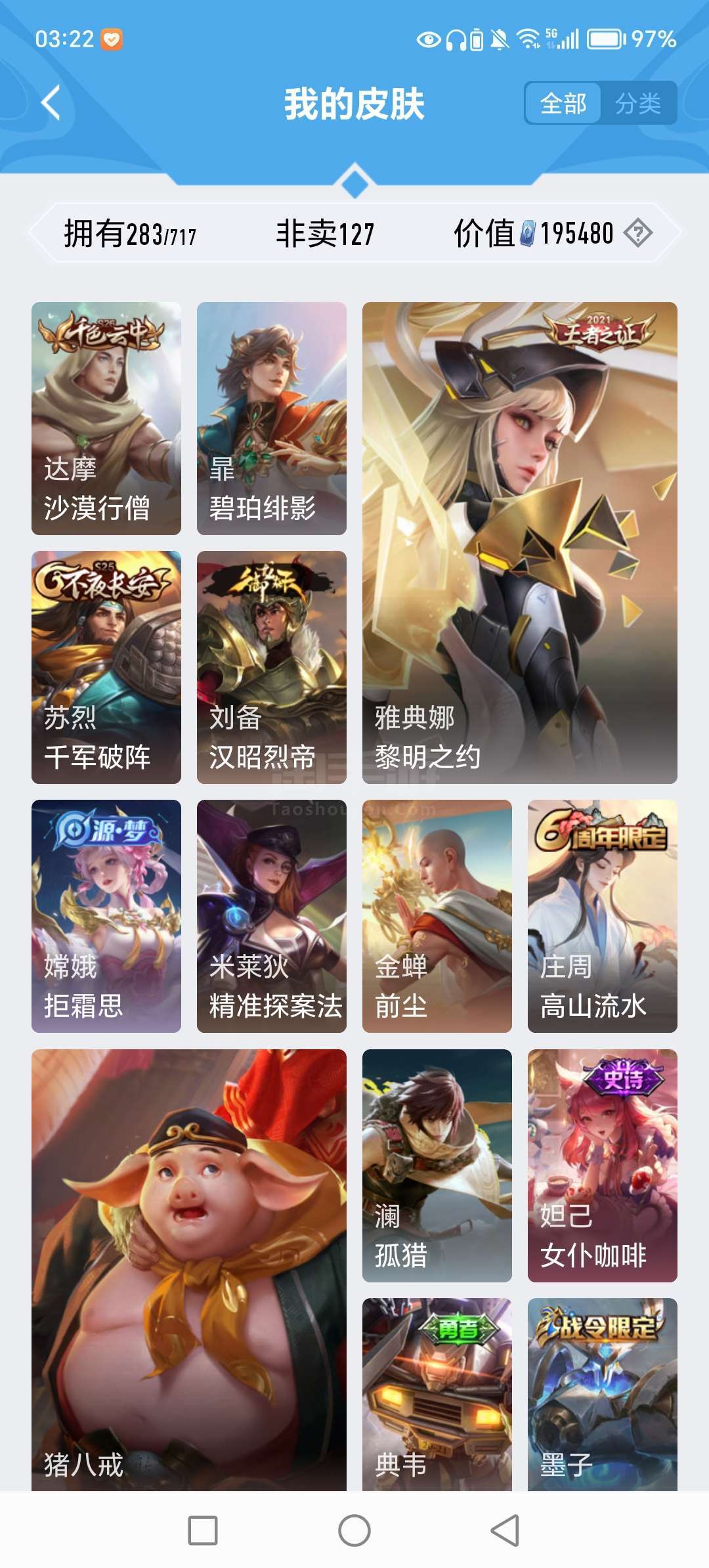View 庄周 高山流水 skin

point(603,916)
